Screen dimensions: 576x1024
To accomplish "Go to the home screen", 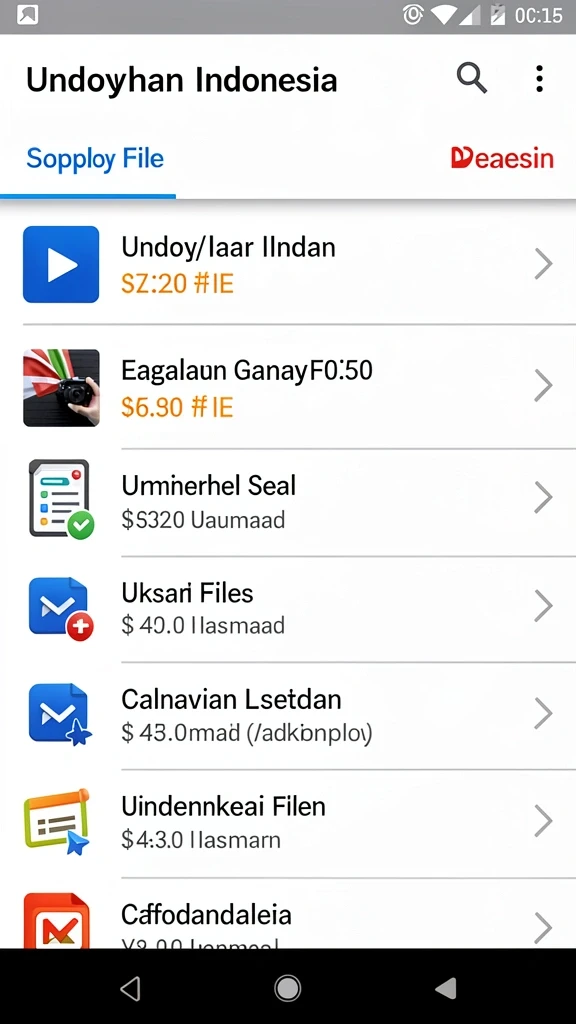I will [x=288, y=989].
